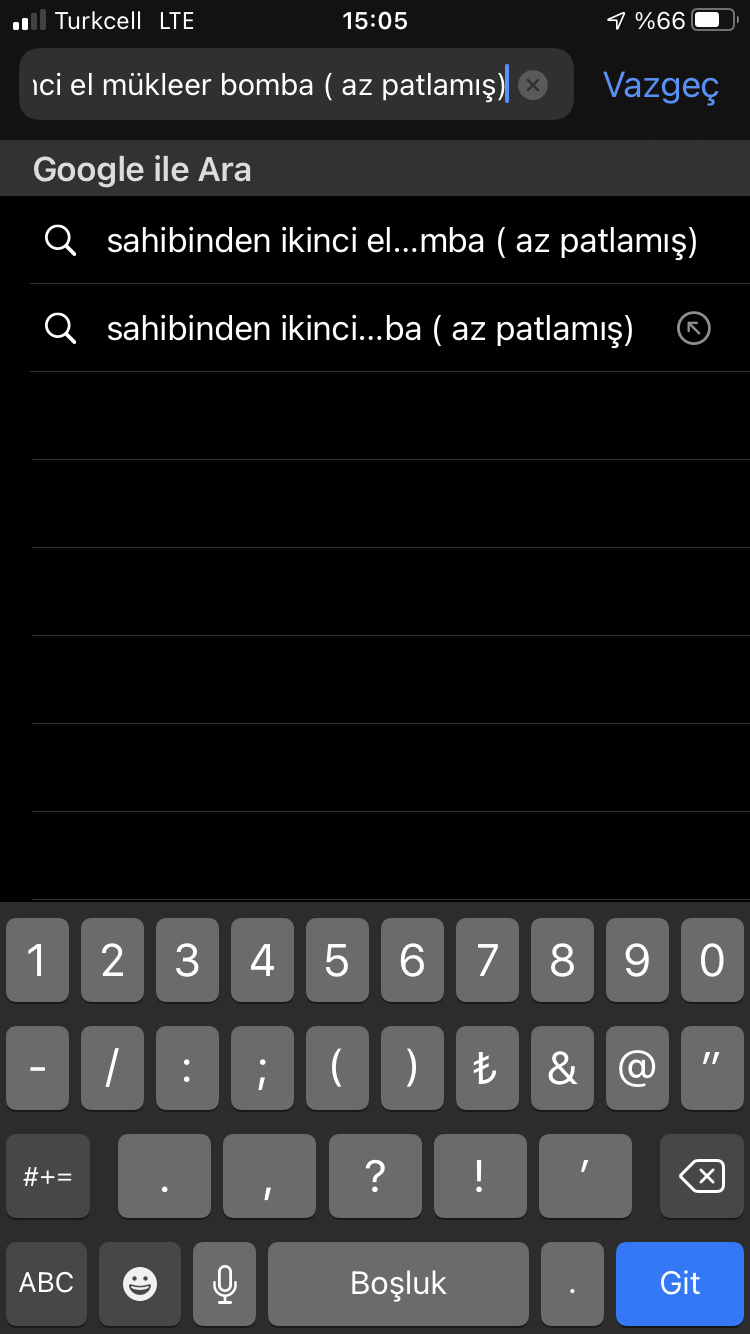Type an exclamation mark

pos(480,1176)
